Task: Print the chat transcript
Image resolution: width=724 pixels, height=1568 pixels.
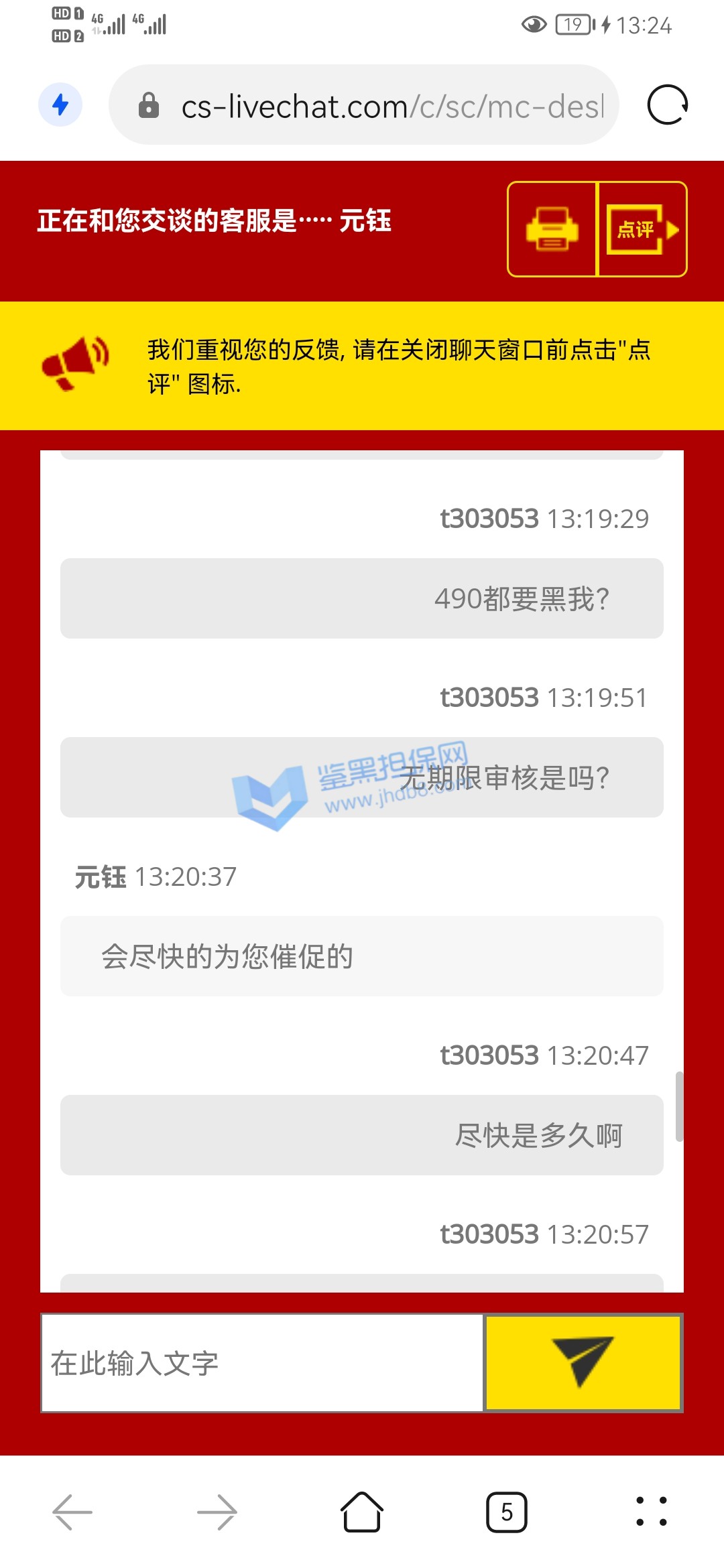Action: point(552,229)
